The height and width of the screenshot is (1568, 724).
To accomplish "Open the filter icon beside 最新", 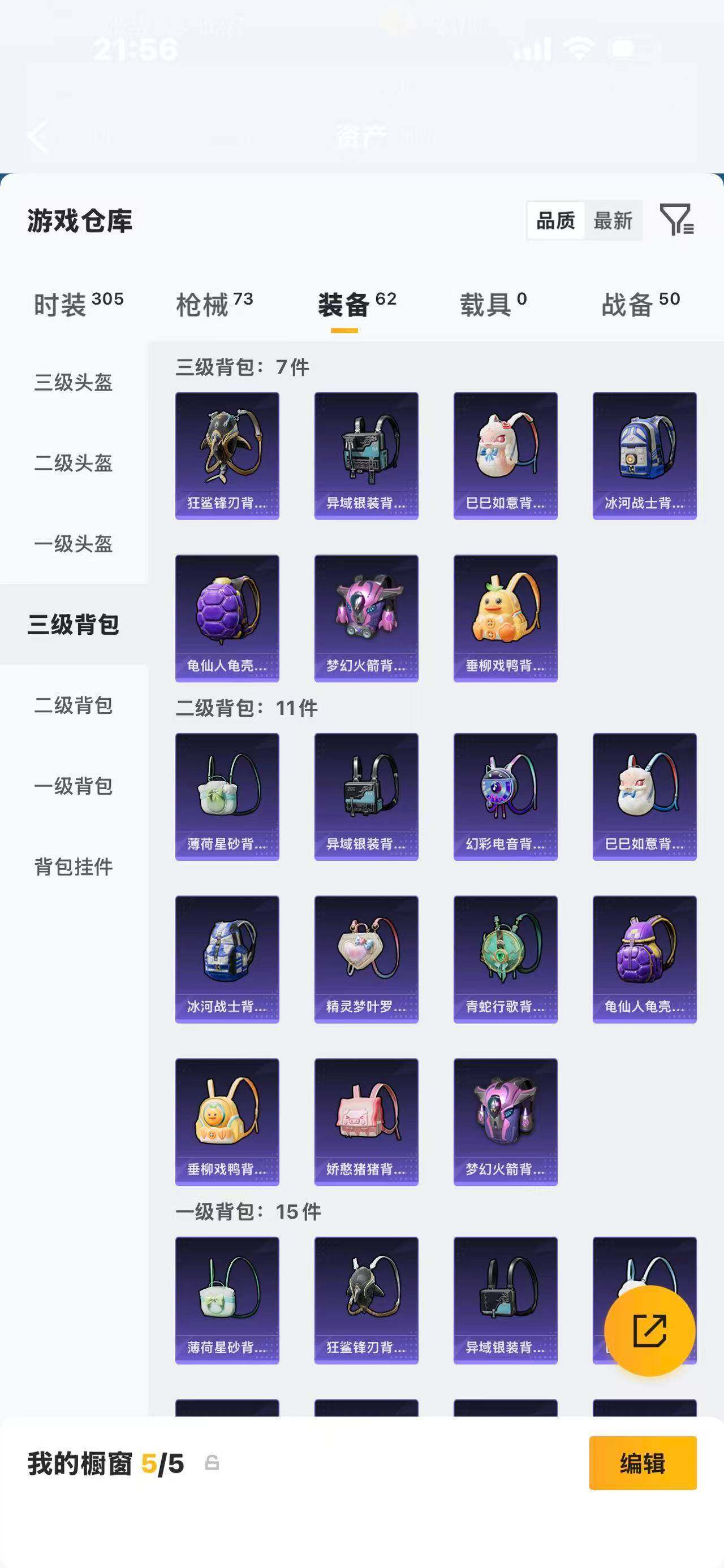I will 676,220.
